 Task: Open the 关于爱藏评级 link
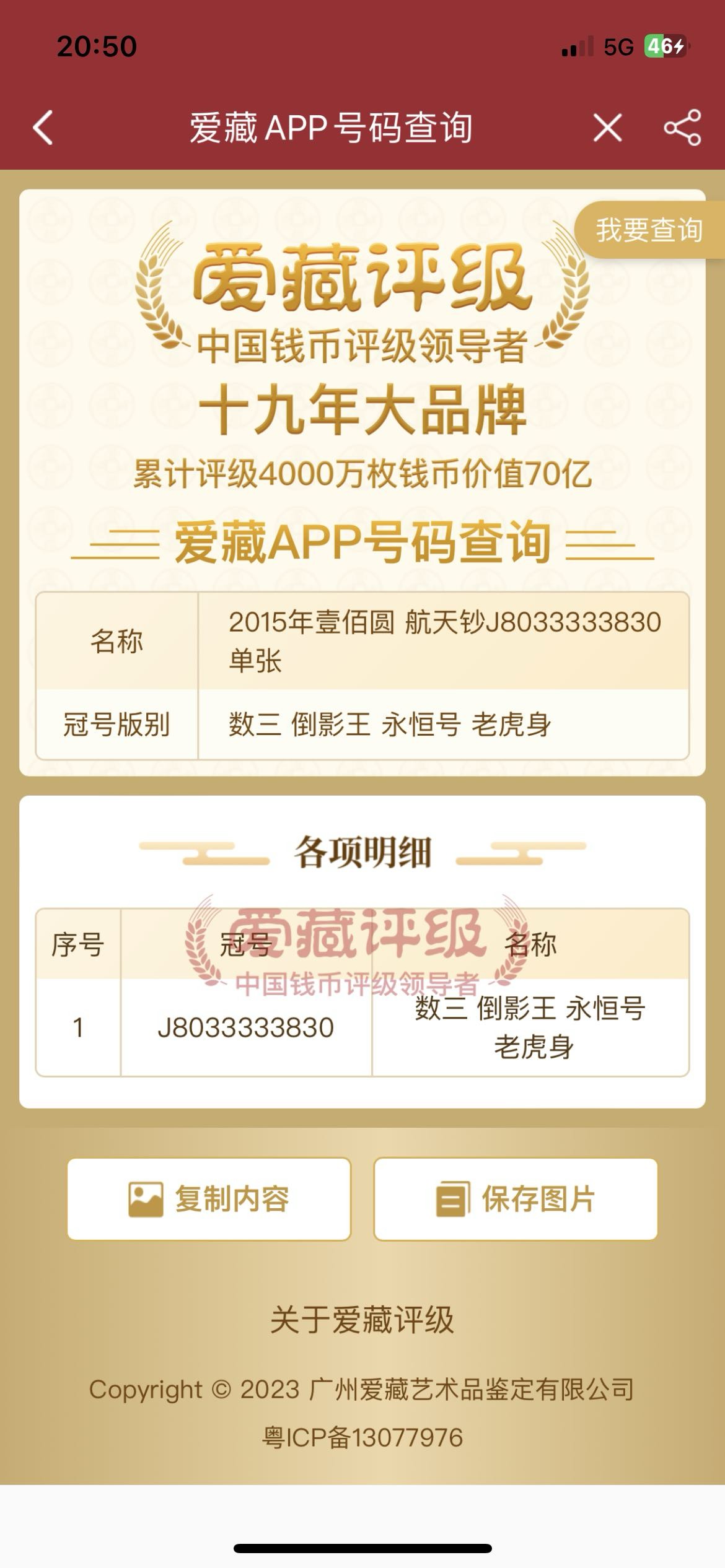tap(362, 1318)
